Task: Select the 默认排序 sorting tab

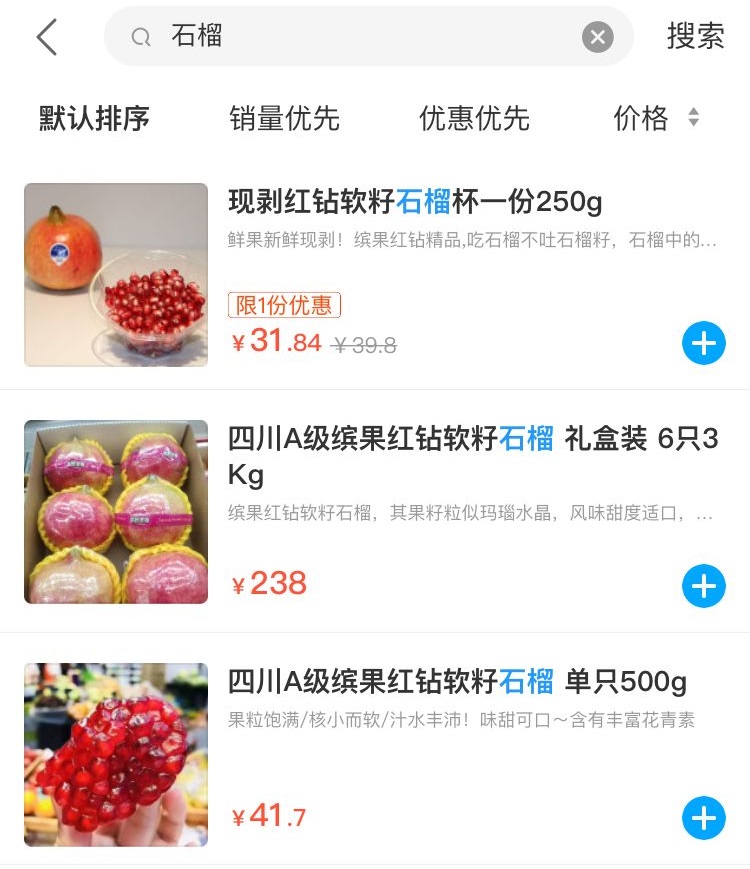Action: point(94,118)
